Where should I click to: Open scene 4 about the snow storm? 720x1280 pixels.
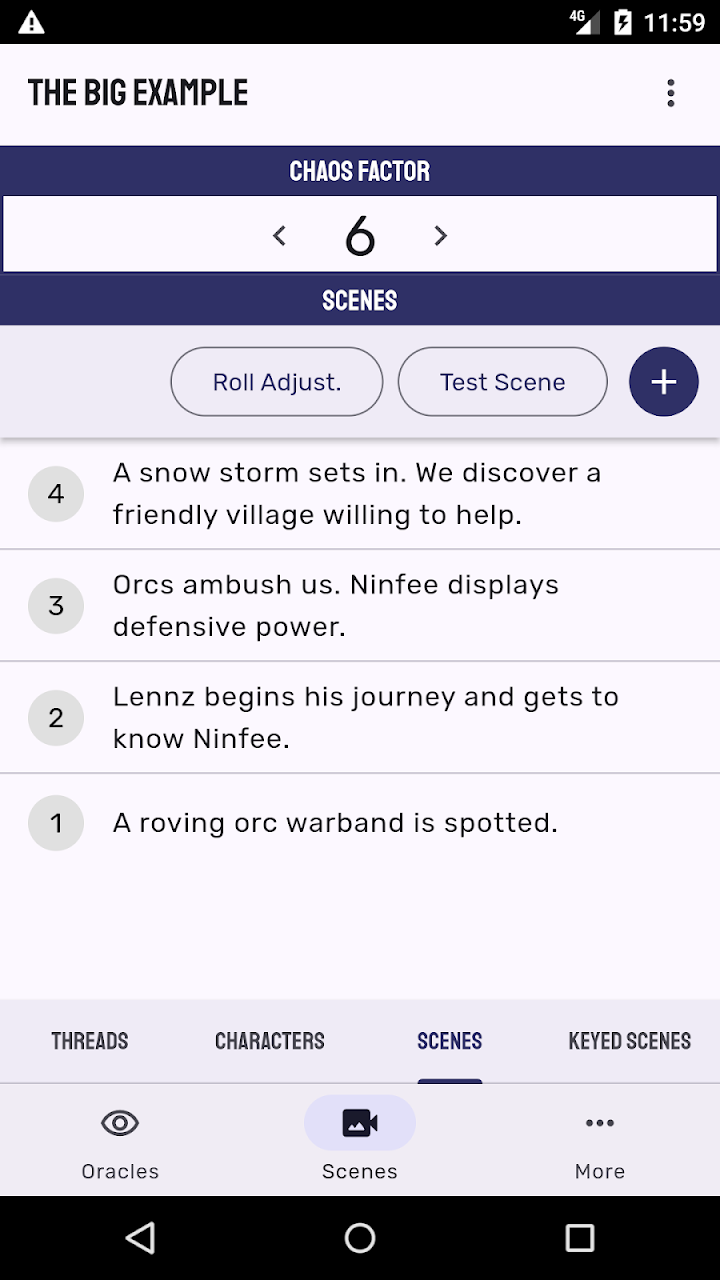360,493
